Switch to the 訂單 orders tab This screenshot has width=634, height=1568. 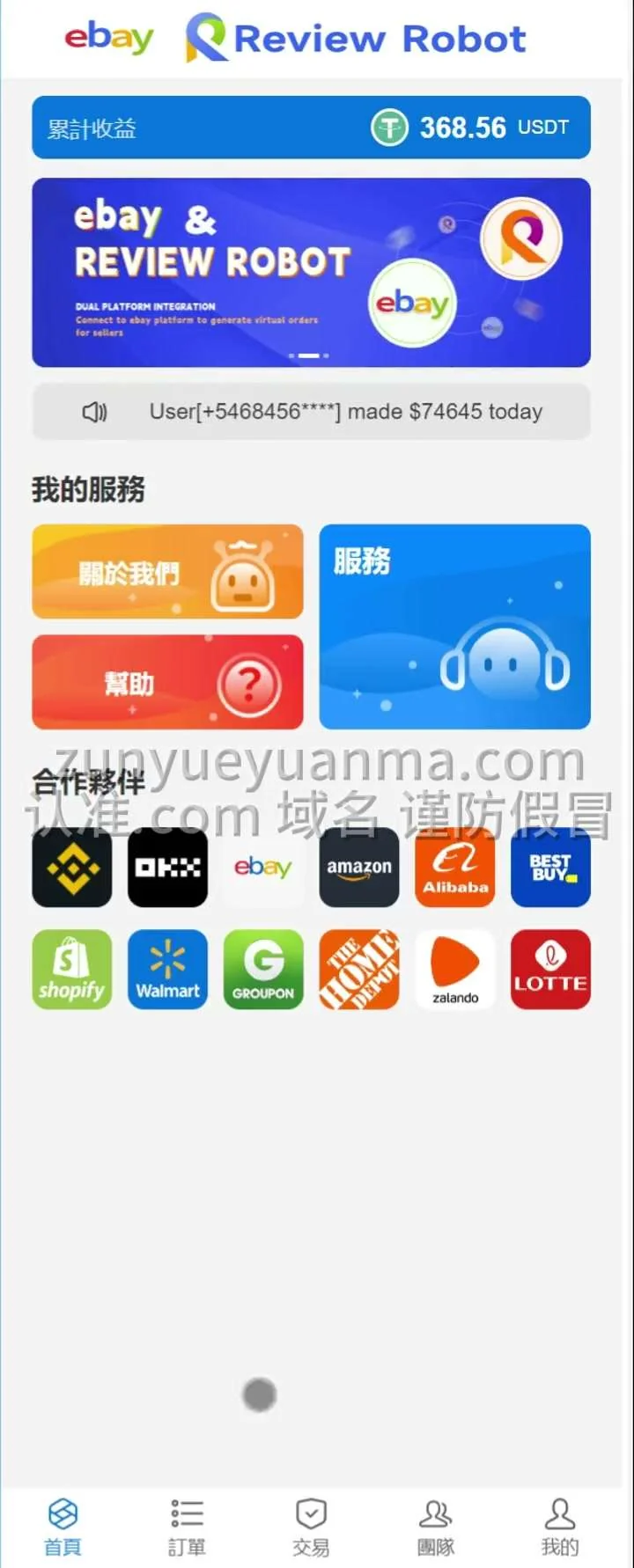(187, 1528)
